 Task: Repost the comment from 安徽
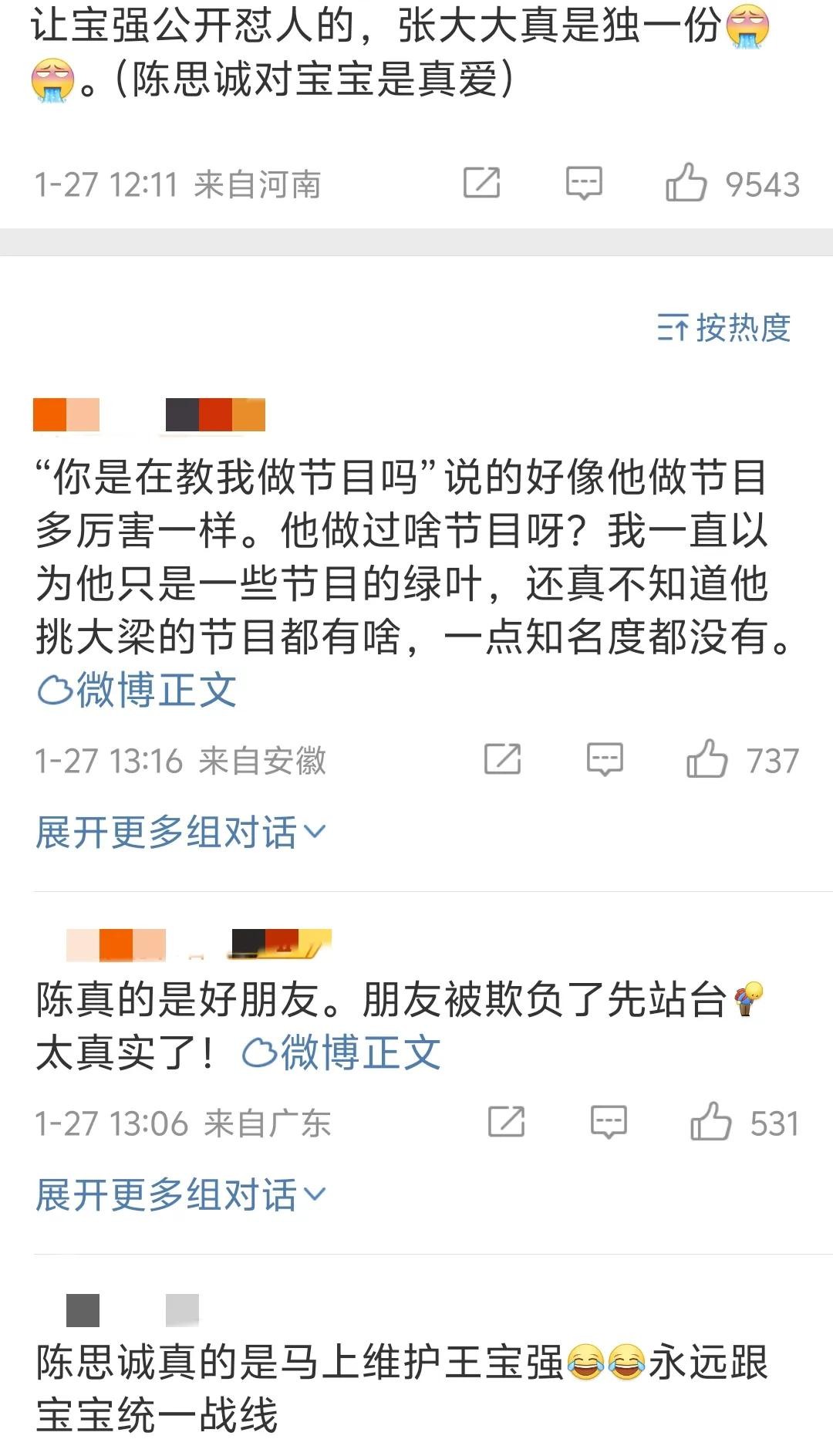(502, 759)
